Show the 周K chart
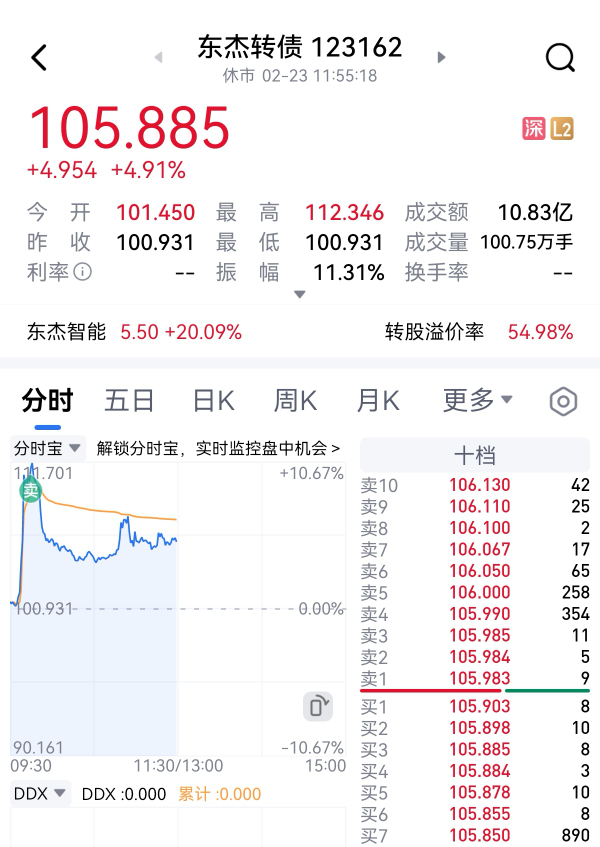 click(x=295, y=402)
